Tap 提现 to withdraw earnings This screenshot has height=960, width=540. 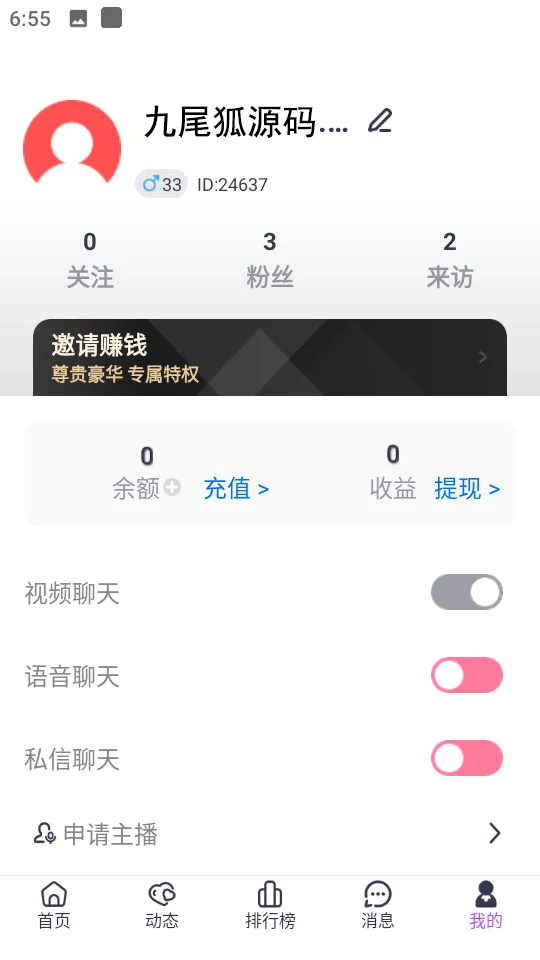tap(467, 489)
